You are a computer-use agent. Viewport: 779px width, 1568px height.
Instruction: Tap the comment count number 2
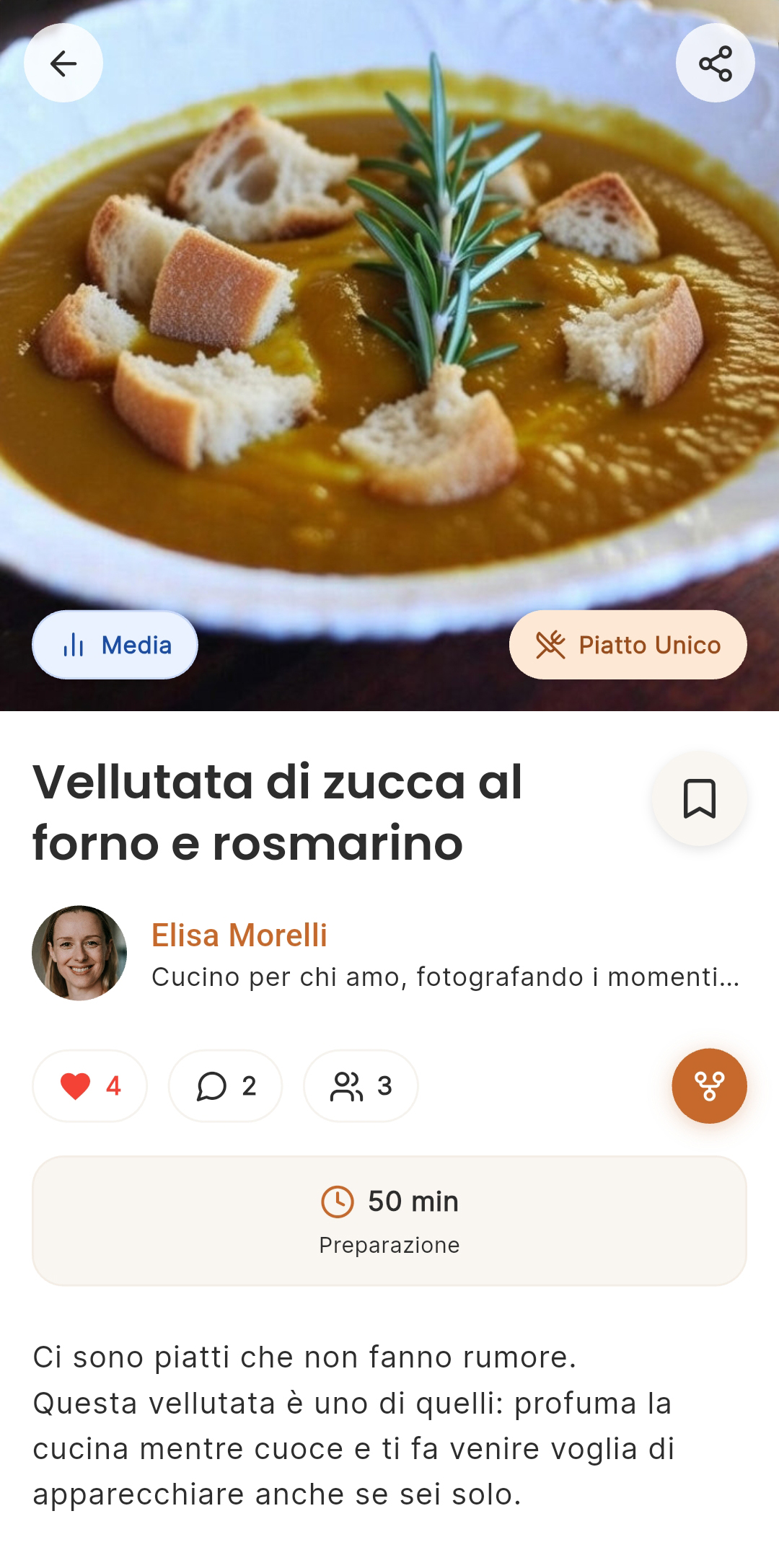click(x=248, y=1085)
